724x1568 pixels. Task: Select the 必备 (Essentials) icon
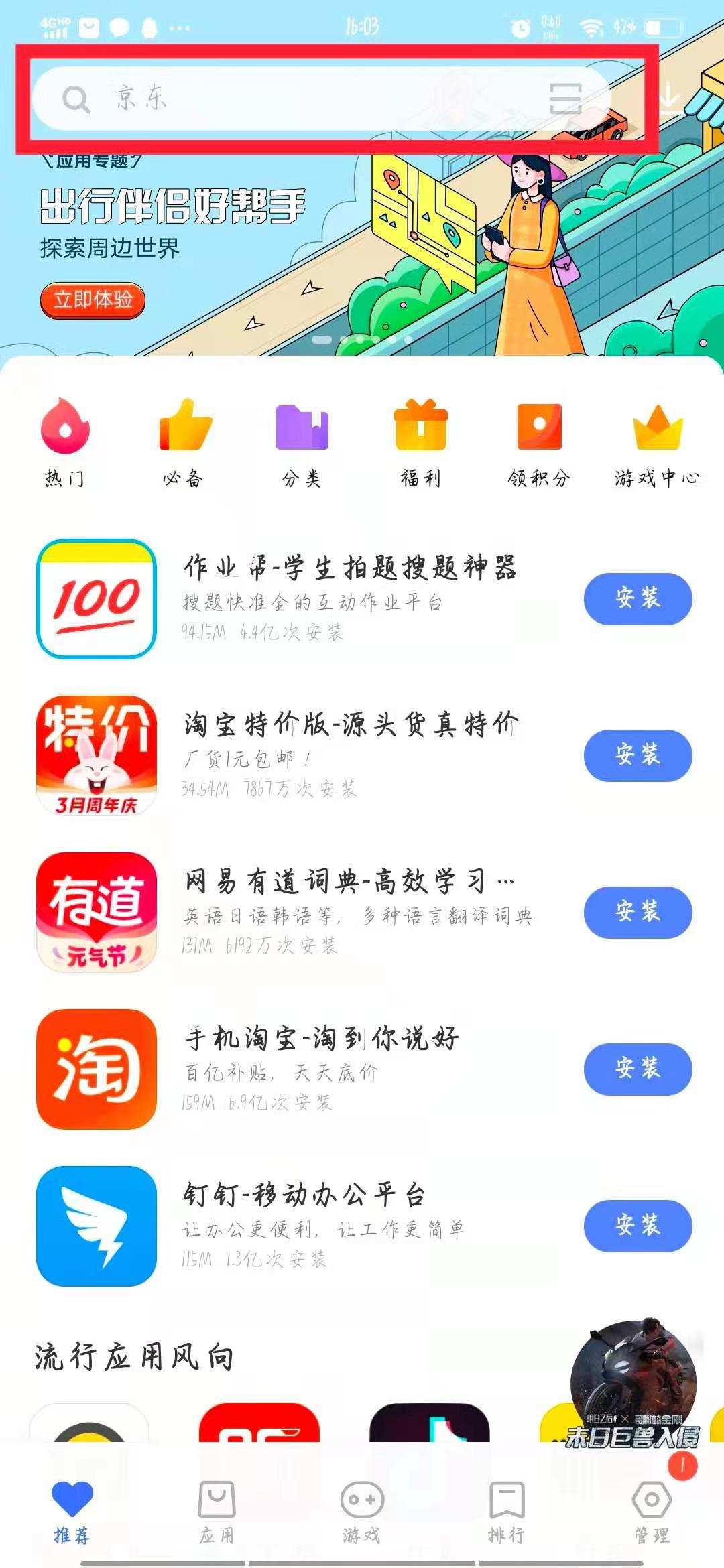click(183, 434)
